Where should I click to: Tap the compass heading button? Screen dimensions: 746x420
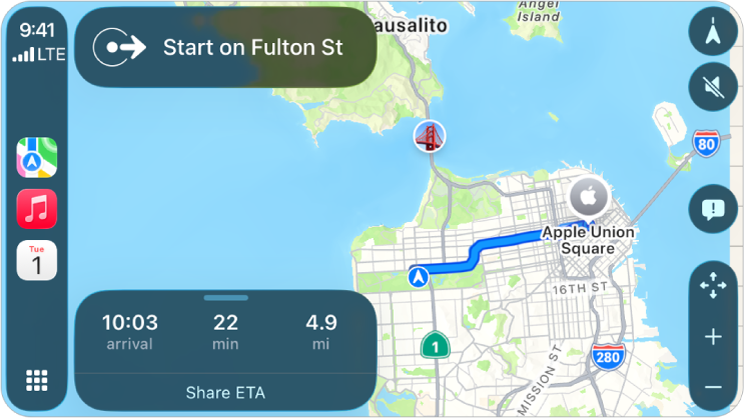click(713, 34)
